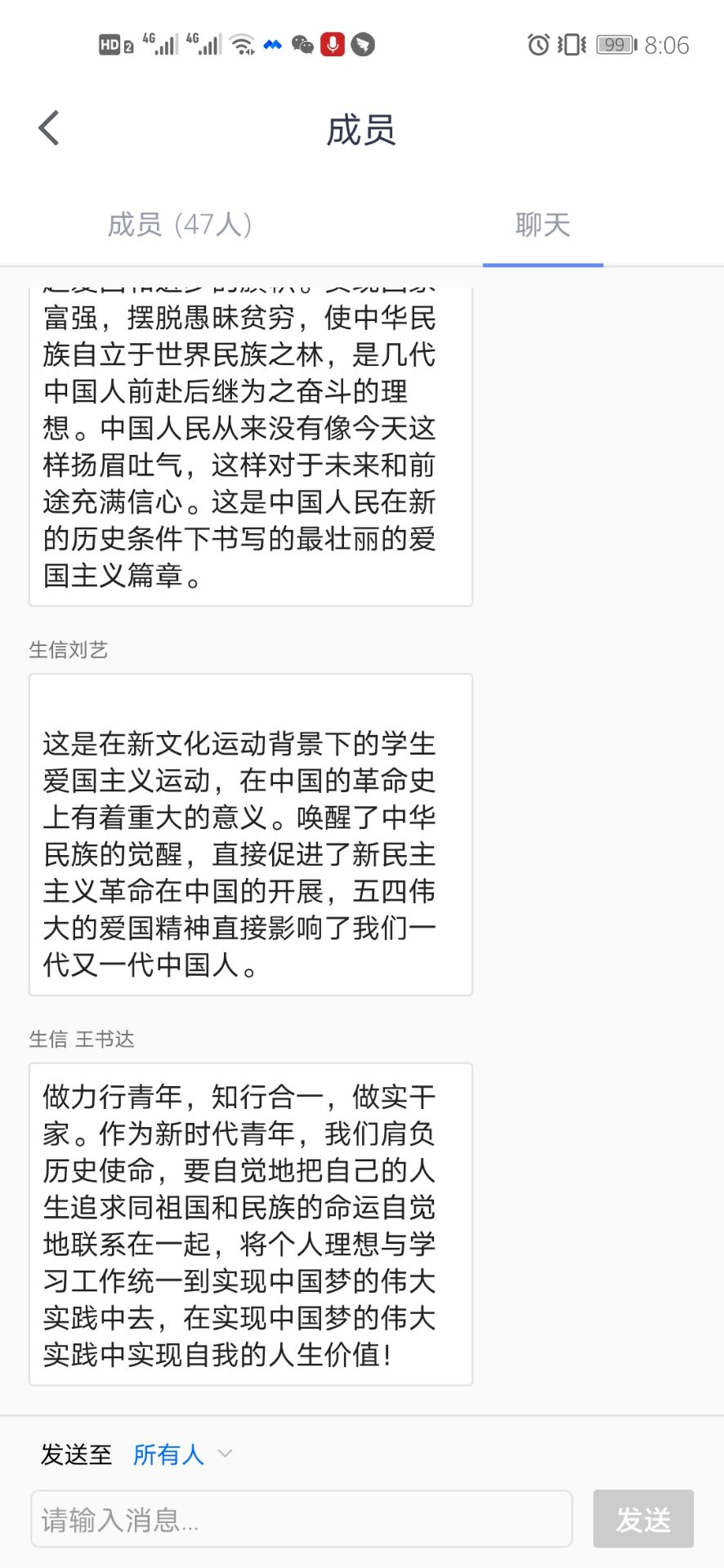Switch to the 成员 (47人) tab
Image resolution: width=724 pixels, height=1568 pixels.
181,225
